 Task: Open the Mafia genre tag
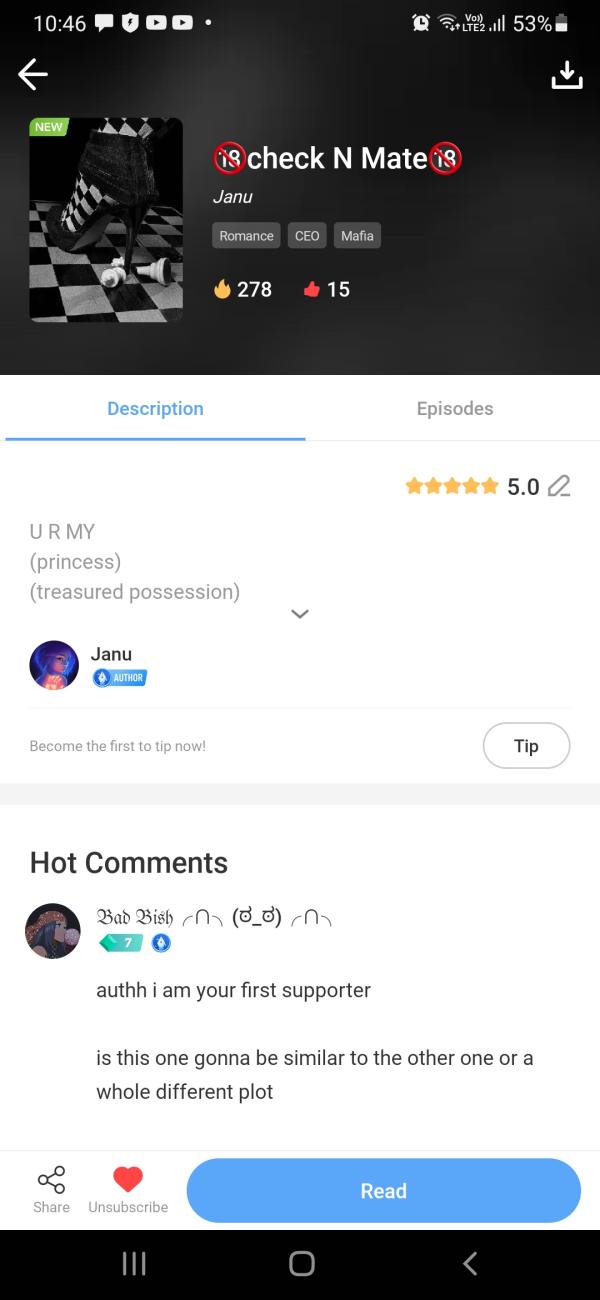tap(357, 236)
